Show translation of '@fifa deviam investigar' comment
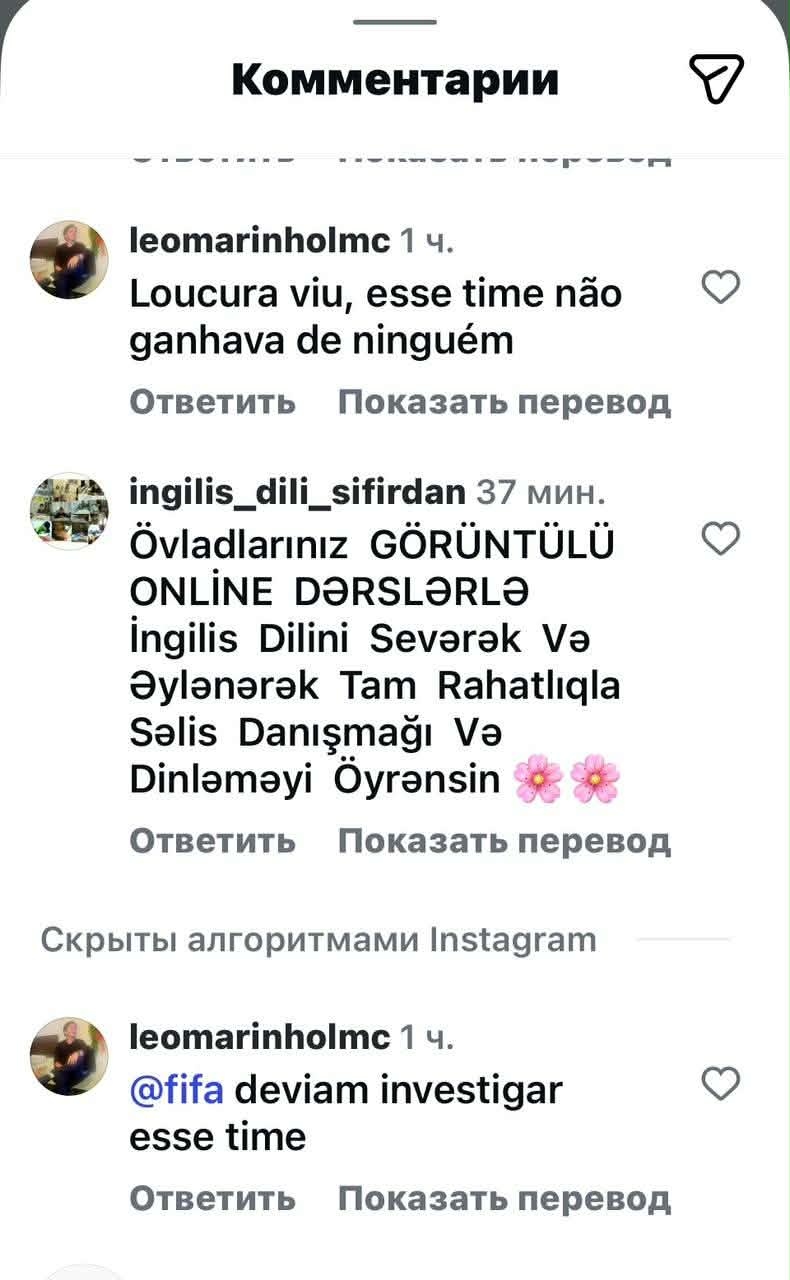This screenshot has width=790, height=1280. [503, 1197]
